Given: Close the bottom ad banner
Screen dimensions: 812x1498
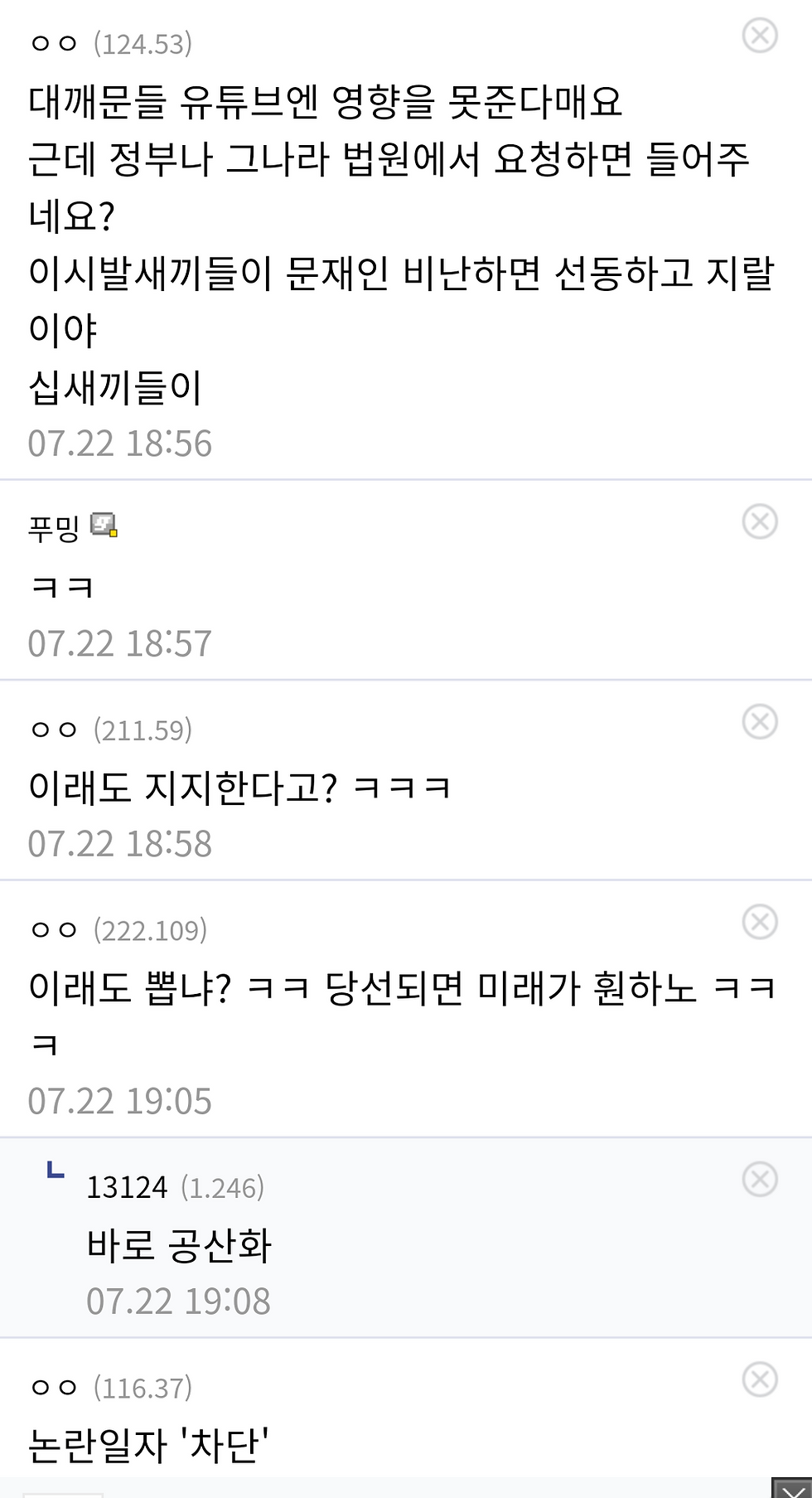Looking at the screenshot, I should [791, 1489].
